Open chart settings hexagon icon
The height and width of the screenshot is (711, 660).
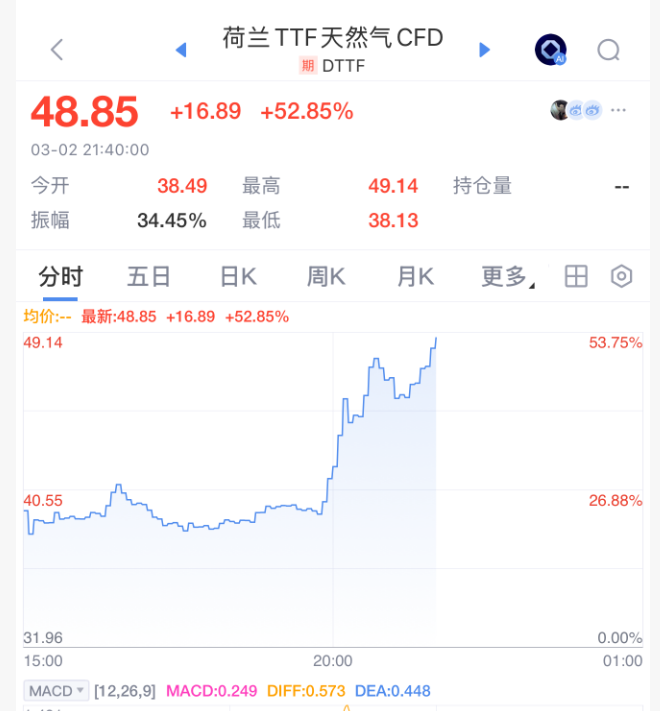tap(622, 277)
